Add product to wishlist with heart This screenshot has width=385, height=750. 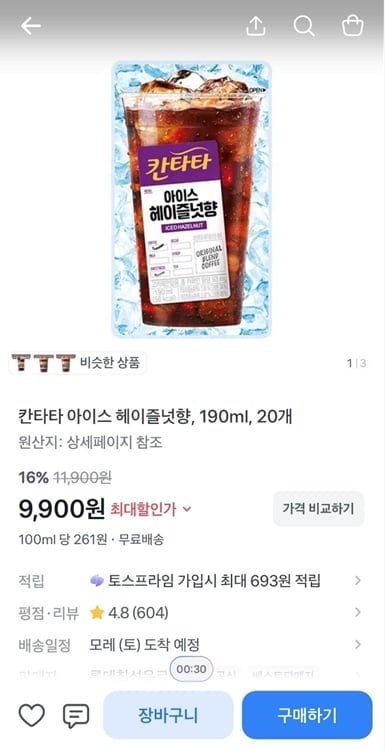(x=32, y=716)
